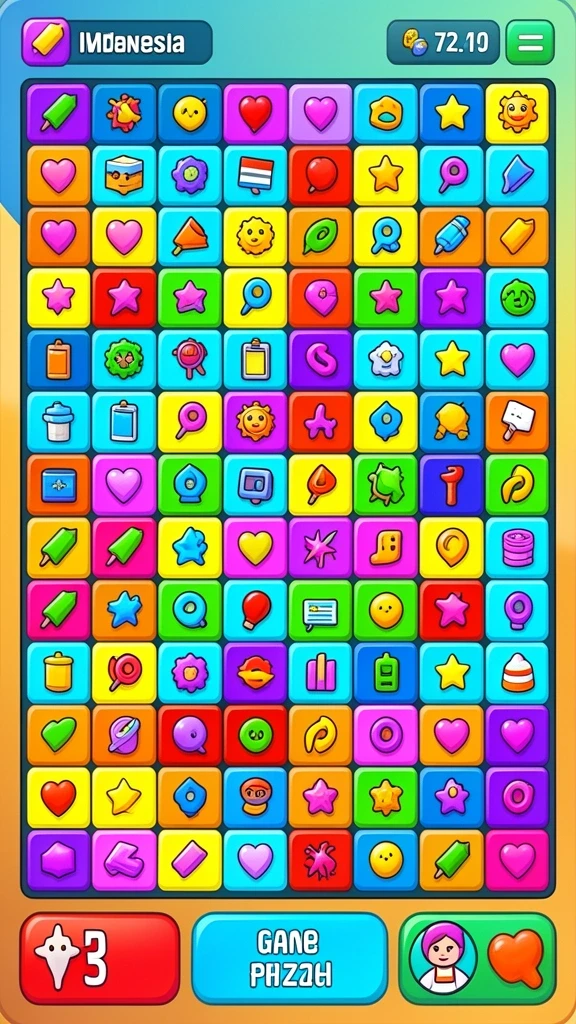Image resolution: width=576 pixels, height=1024 pixels.
Task: Tap the purple eraser icon beside IMDanesia
Action: (46, 42)
